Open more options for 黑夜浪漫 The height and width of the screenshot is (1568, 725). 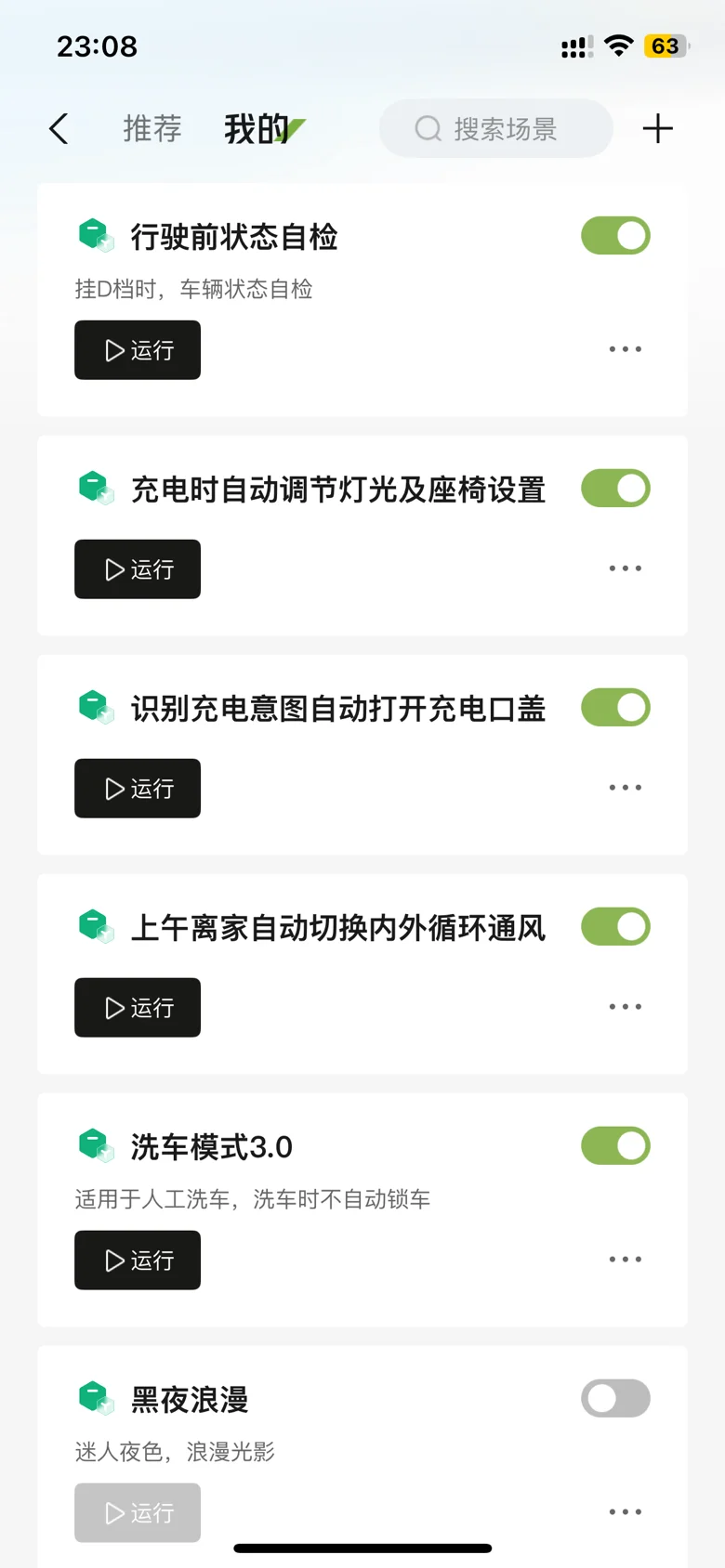(x=625, y=1512)
